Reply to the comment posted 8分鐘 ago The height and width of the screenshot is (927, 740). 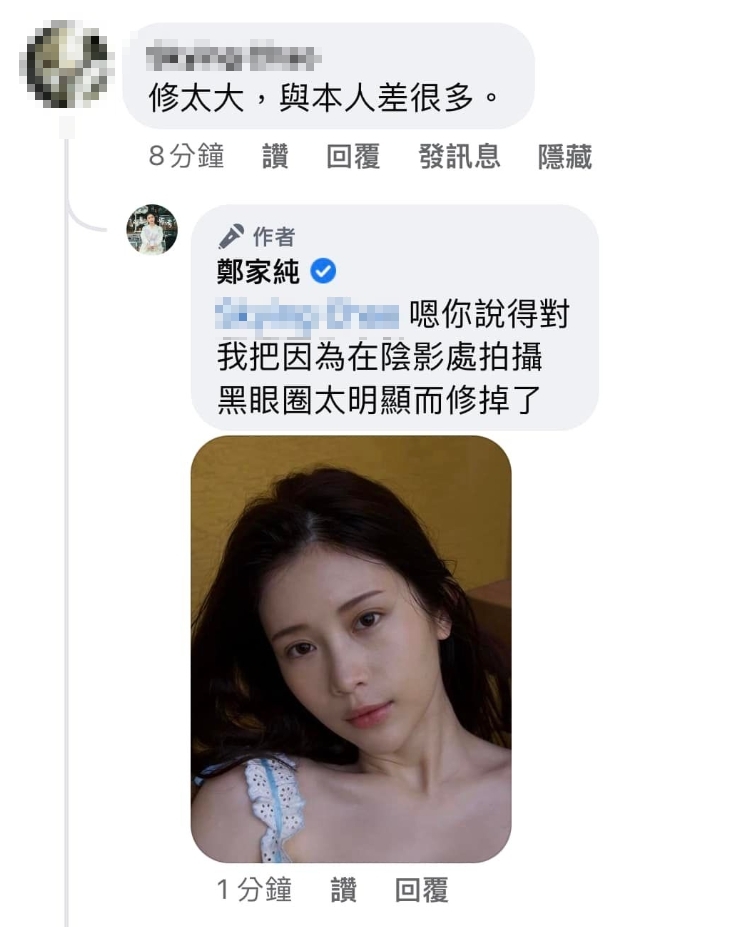click(353, 157)
